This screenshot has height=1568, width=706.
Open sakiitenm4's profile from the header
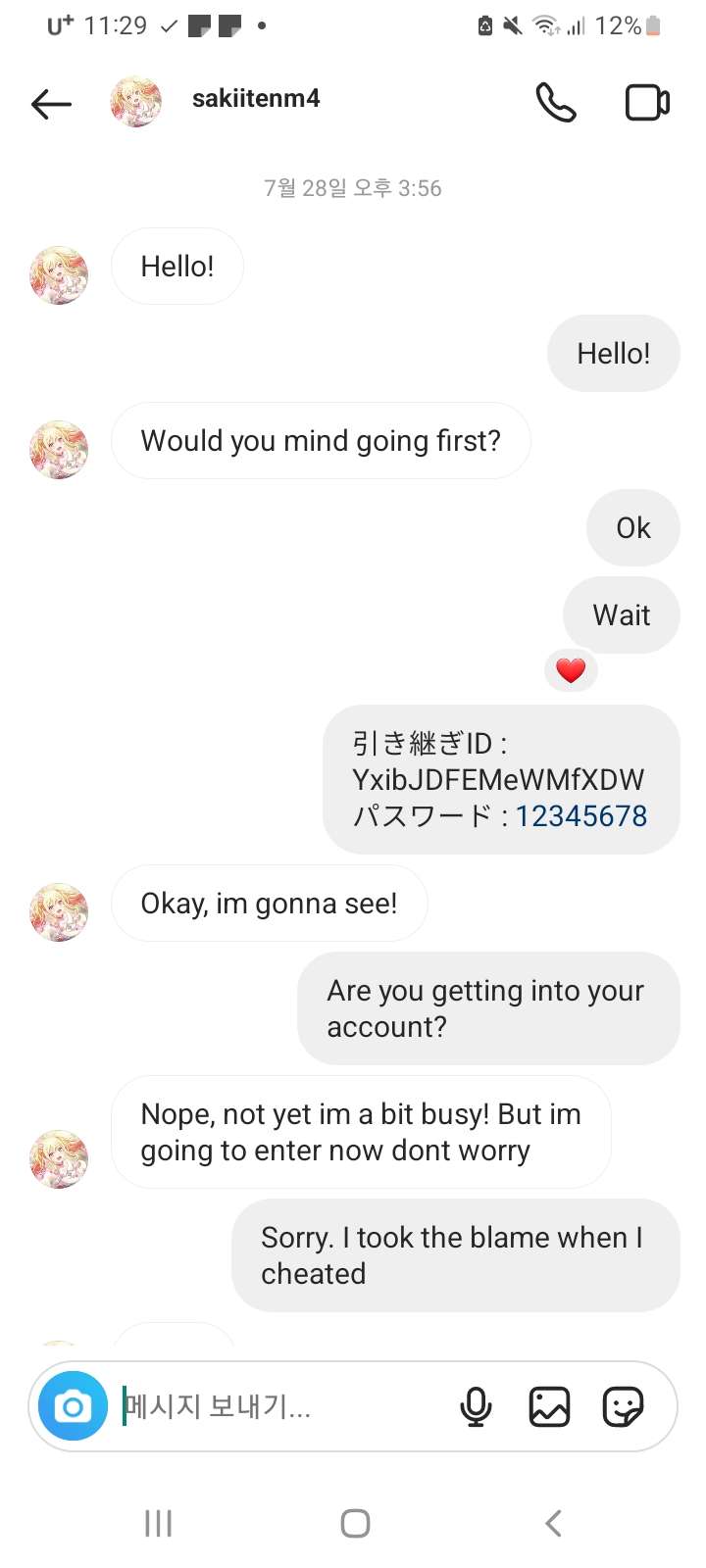255,99
